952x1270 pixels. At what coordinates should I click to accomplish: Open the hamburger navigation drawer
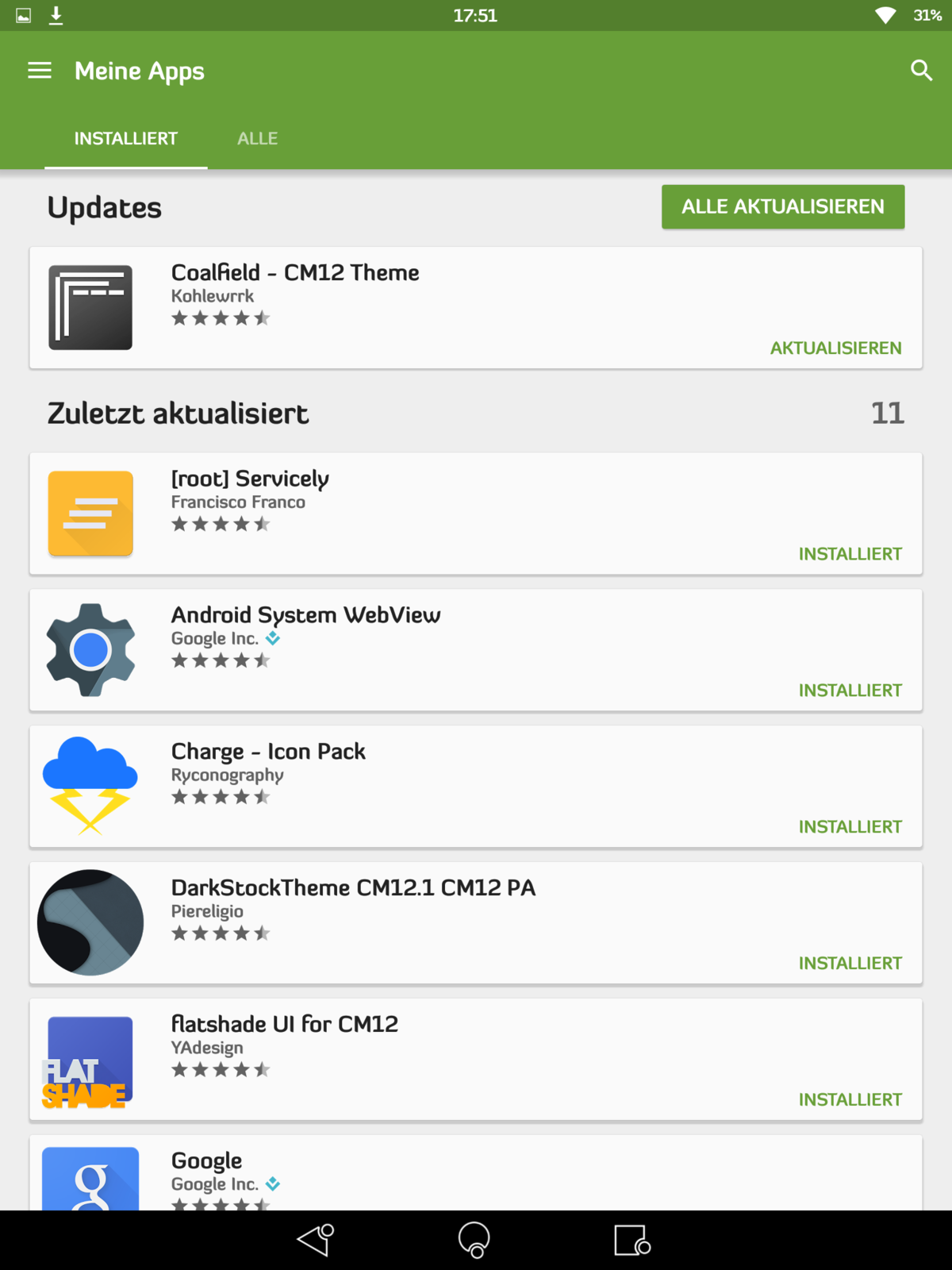pyautogui.click(x=40, y=71)
